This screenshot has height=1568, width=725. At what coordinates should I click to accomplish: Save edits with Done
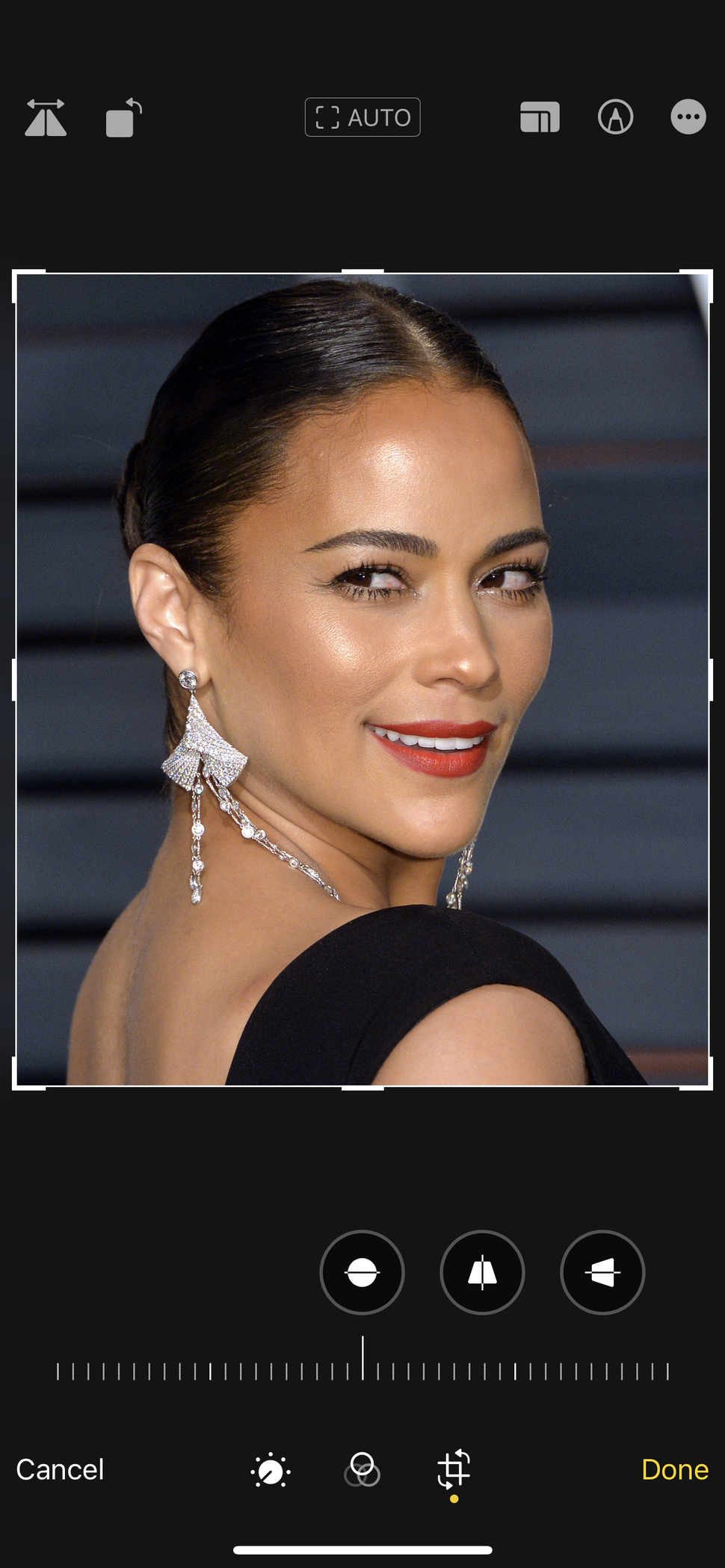[x=674, y=1469]
